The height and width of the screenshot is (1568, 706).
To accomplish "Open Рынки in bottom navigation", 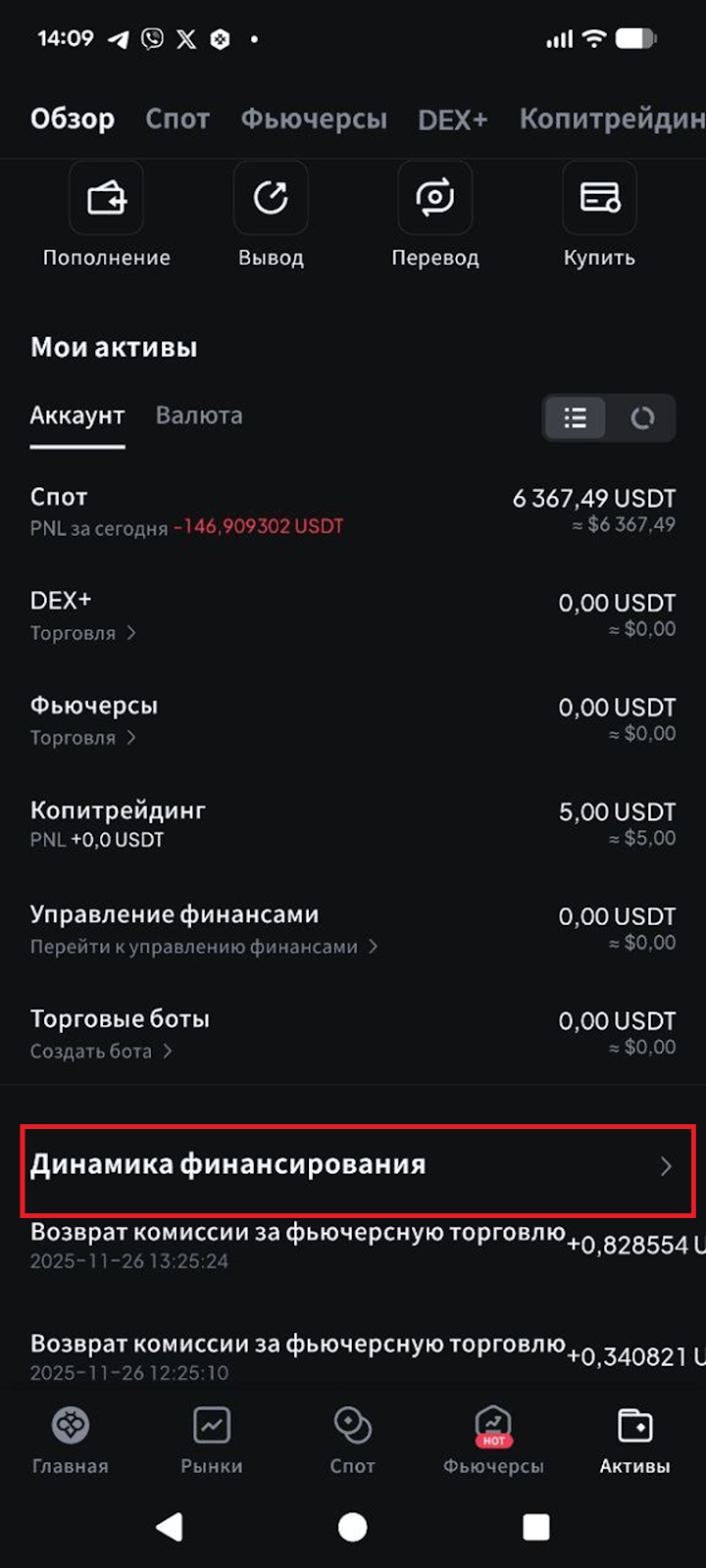I will (212, 1440).
